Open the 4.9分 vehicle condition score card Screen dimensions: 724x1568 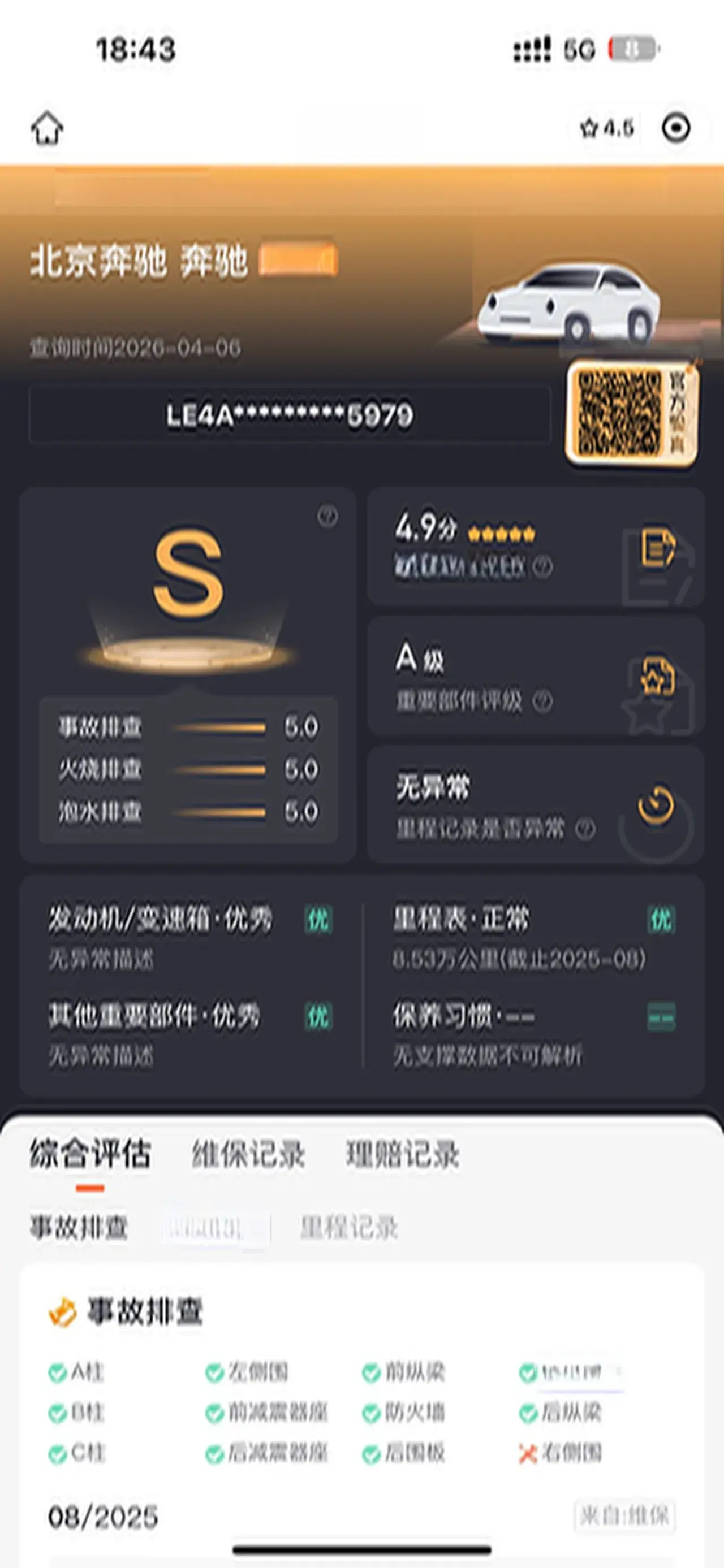pyautogui.click(x=535, y=547)
